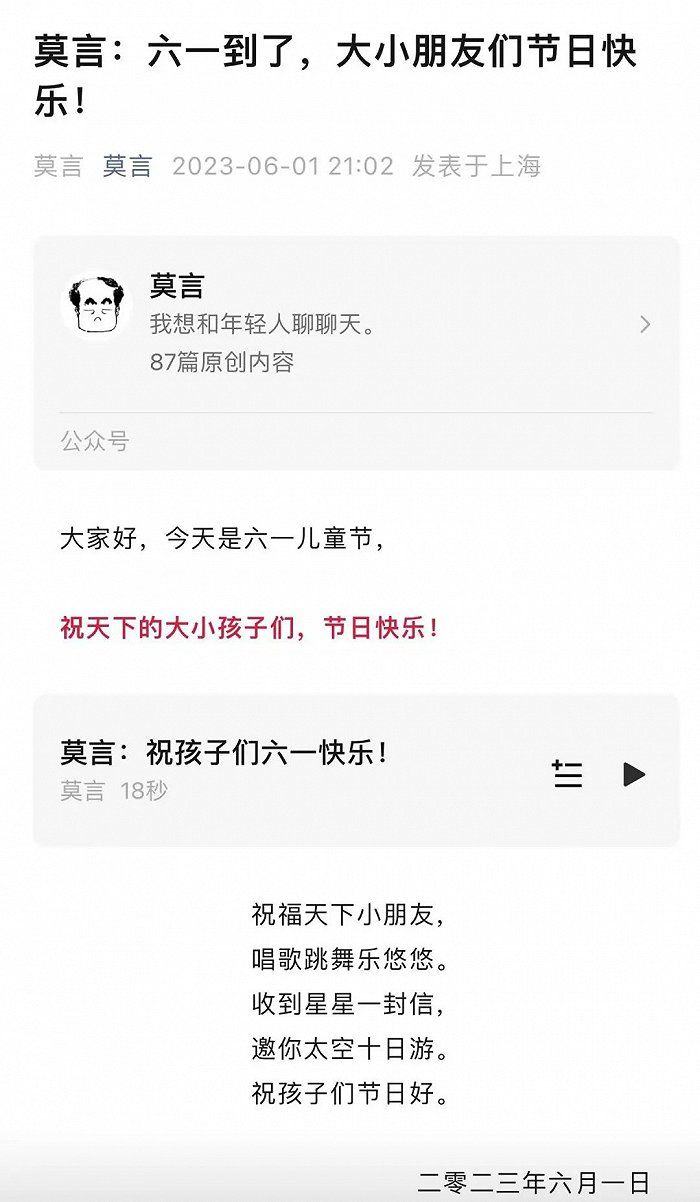Open the 莫言 account link beside the date
Viewport: 700px width, 1202px height.
(127, 166)
